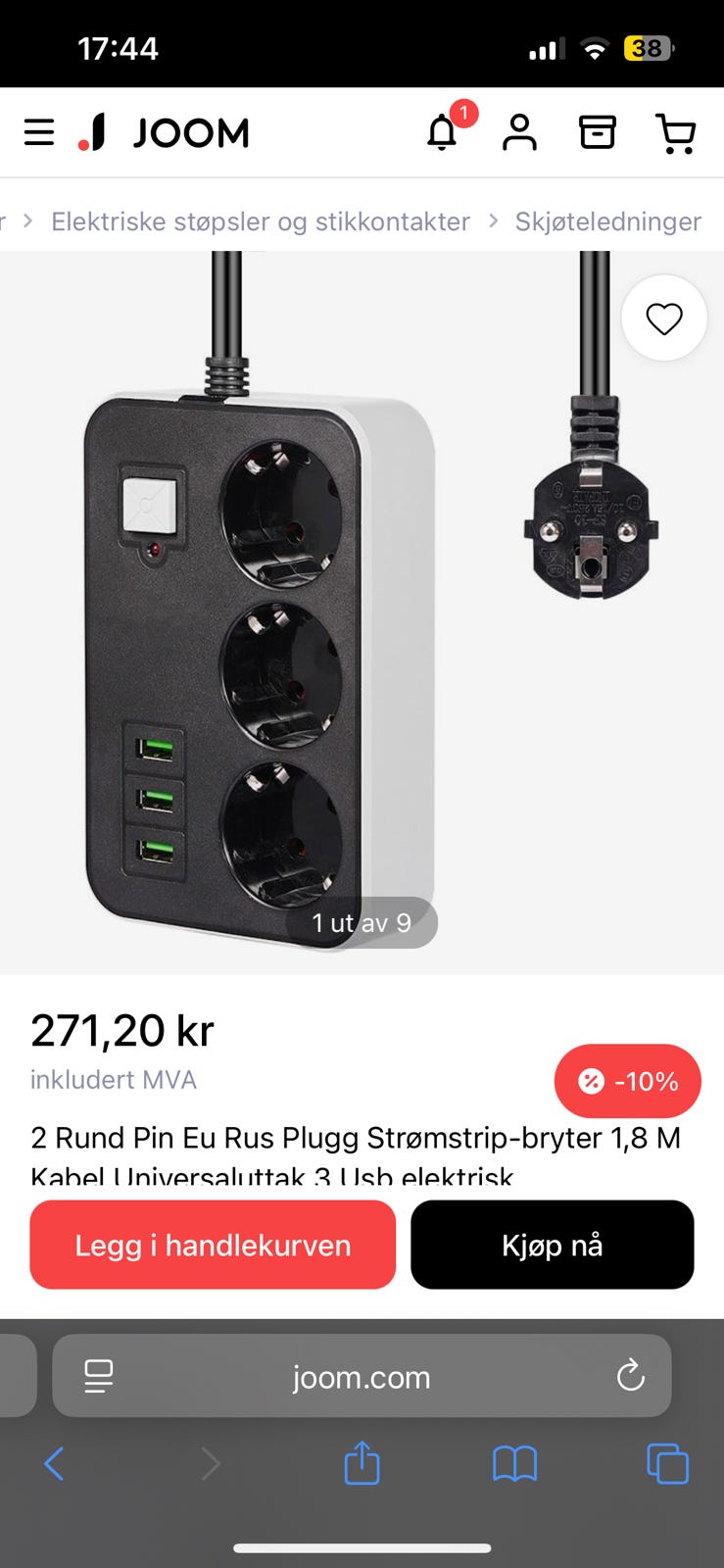Tap the -10% discount badge
Image resolution: width=724 pixels, height=1568 pixels.
pos(628,1081)
